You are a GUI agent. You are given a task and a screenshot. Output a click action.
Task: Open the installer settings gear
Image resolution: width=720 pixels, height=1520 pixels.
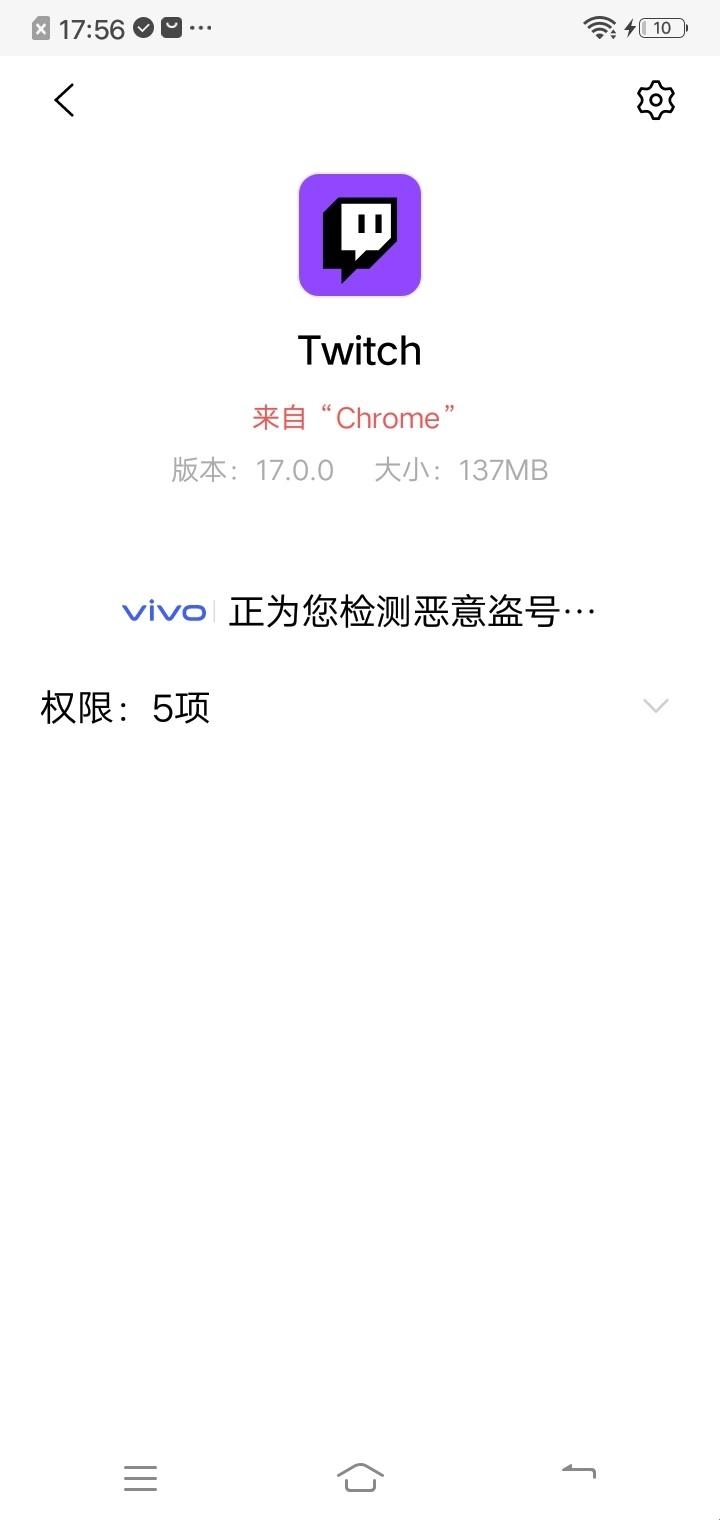coord(656,100)
